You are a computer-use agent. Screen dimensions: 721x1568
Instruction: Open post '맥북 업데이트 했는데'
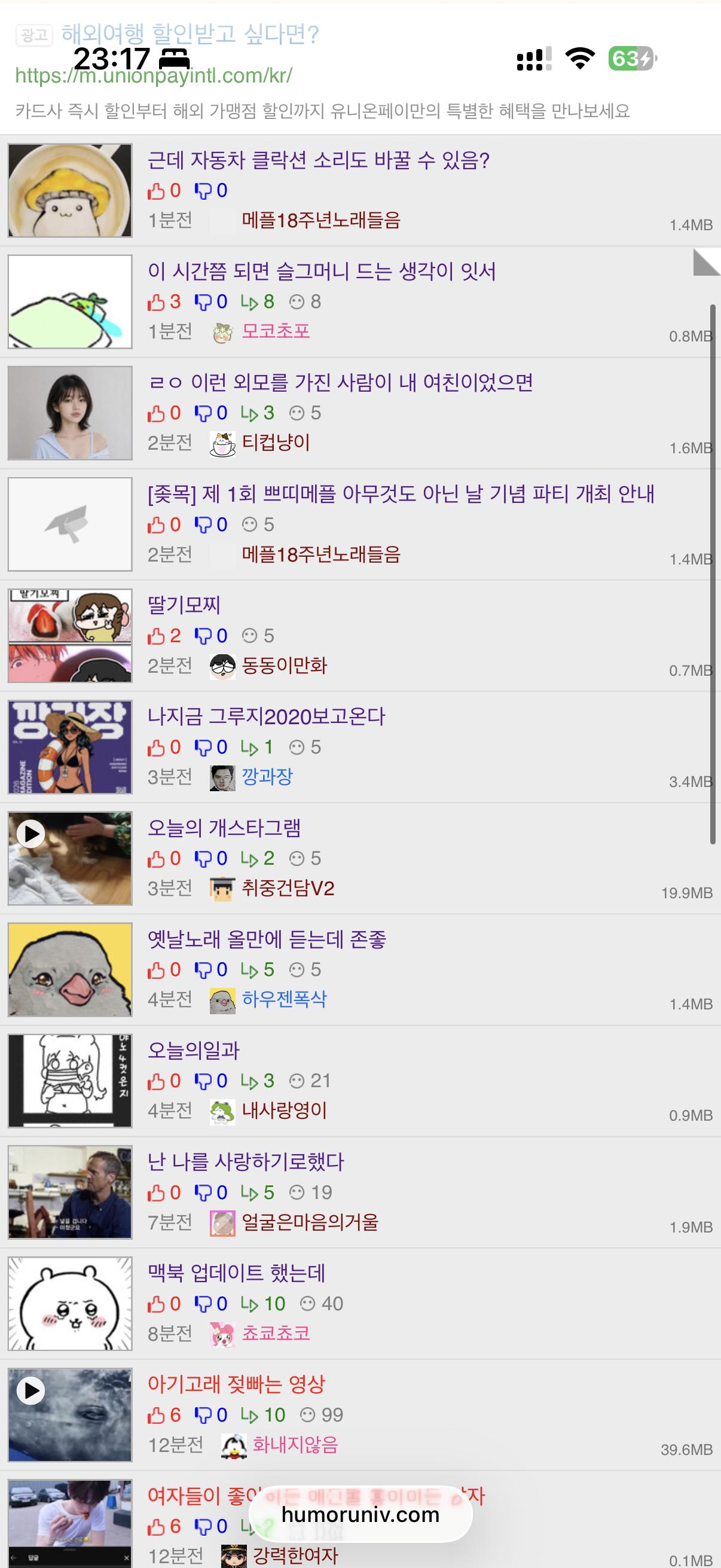click(x=237, y=1273)
